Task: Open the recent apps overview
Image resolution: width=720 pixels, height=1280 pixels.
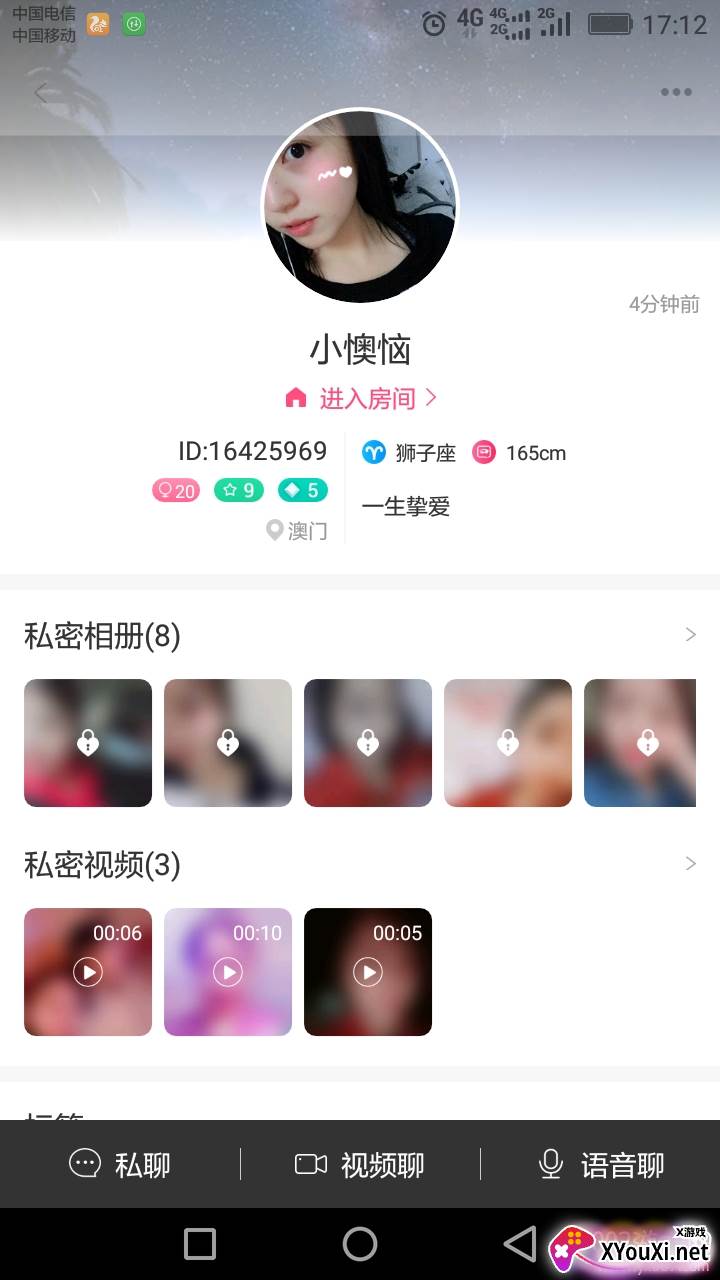Action: coord(200,1244)
